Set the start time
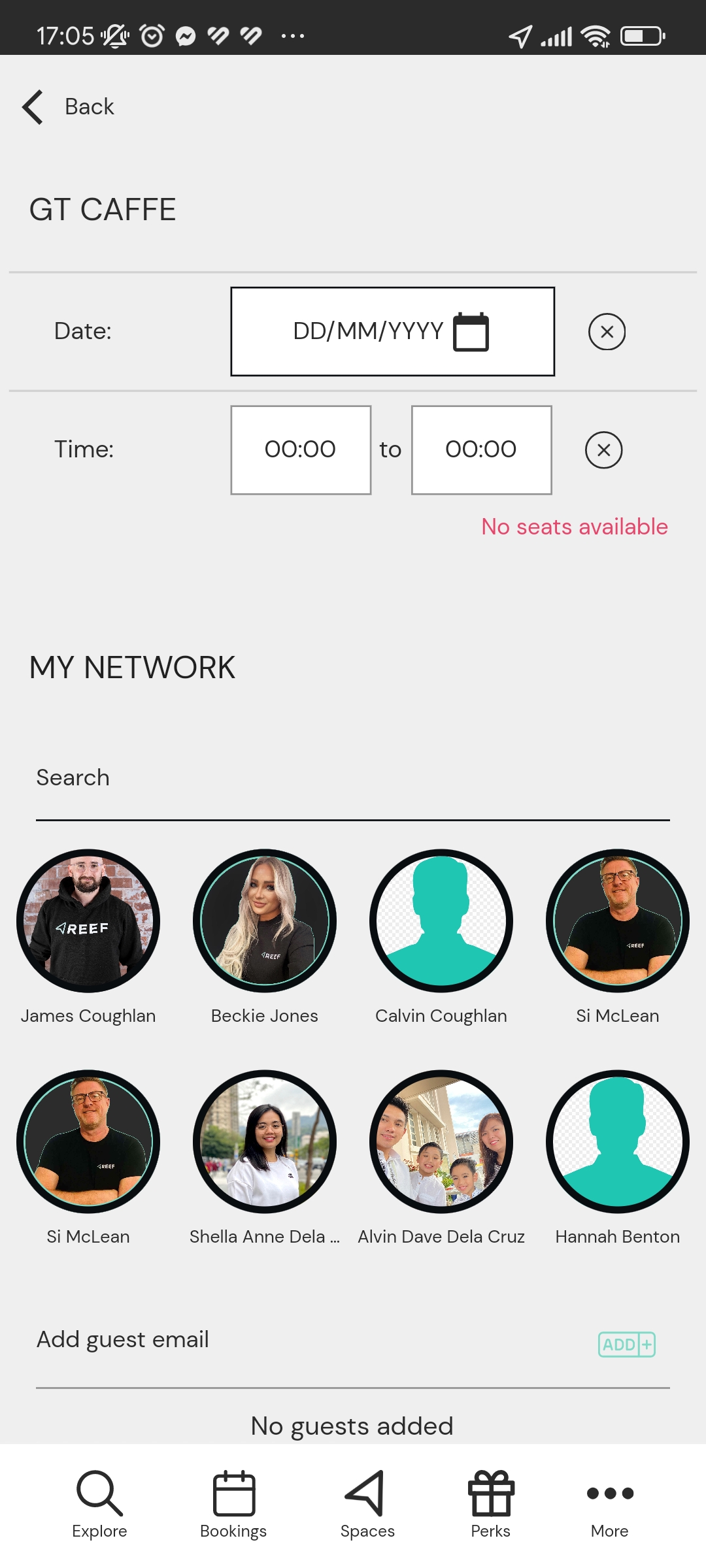 click(301, 449)
